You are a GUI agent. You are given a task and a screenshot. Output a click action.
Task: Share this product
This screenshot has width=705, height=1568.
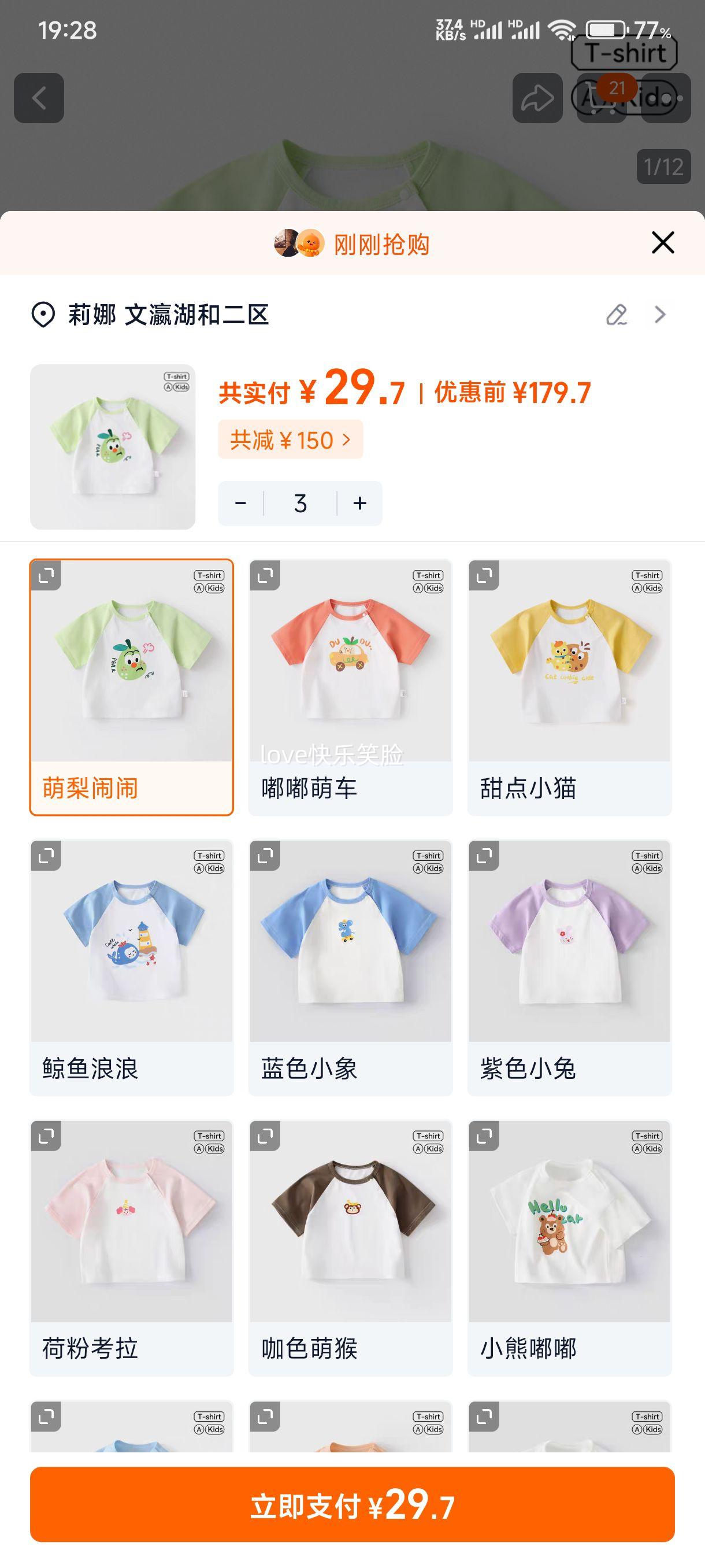point(537,98)
